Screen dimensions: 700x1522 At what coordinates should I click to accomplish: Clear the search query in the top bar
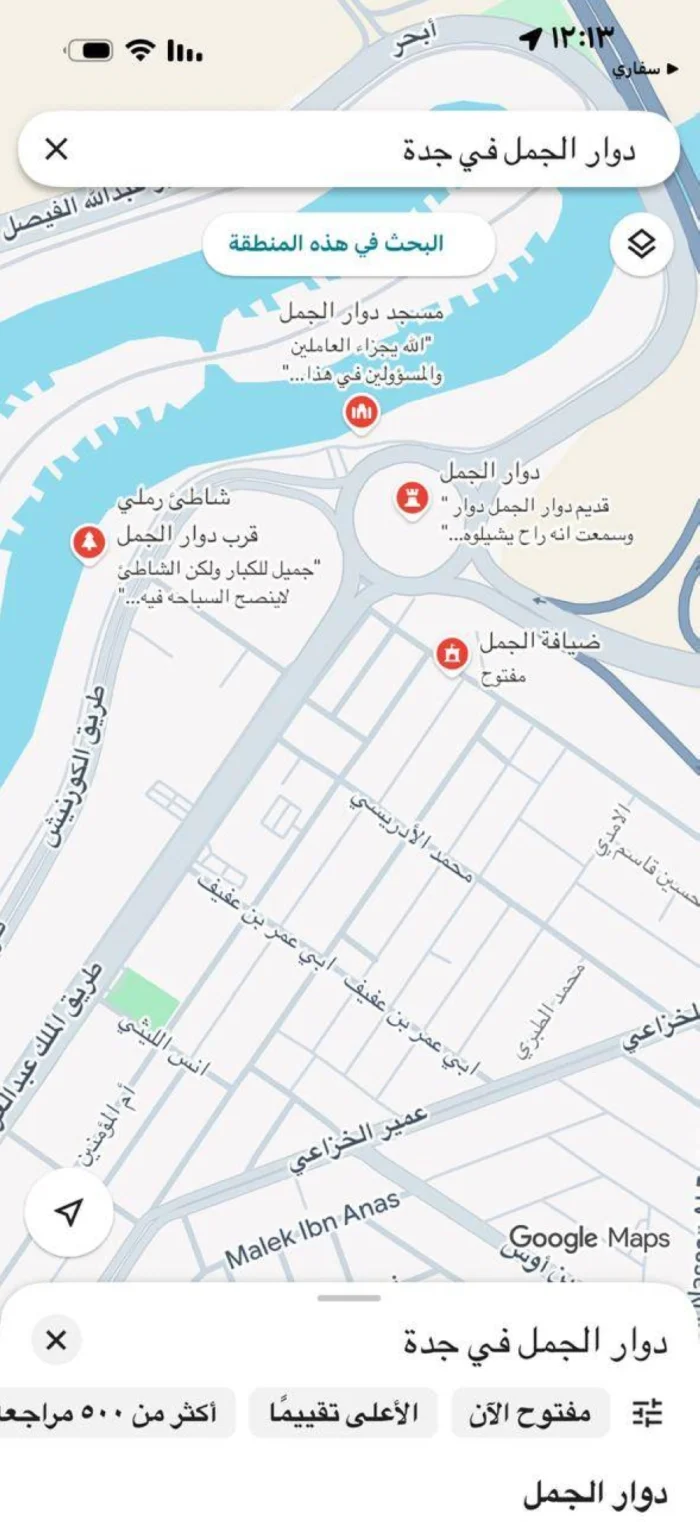[x=57, y=150]
